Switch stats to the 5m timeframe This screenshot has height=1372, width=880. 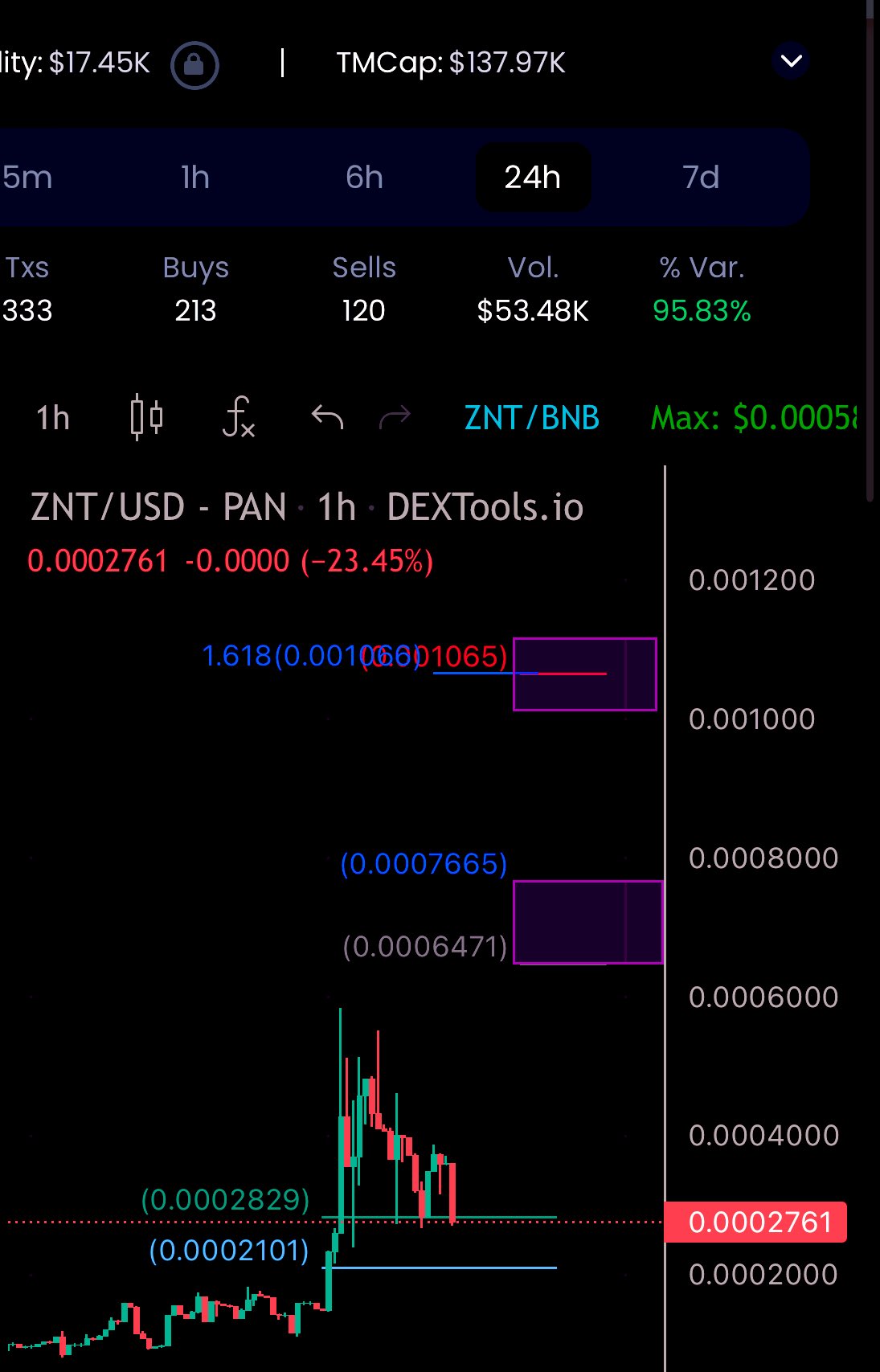tap(27, 177)
